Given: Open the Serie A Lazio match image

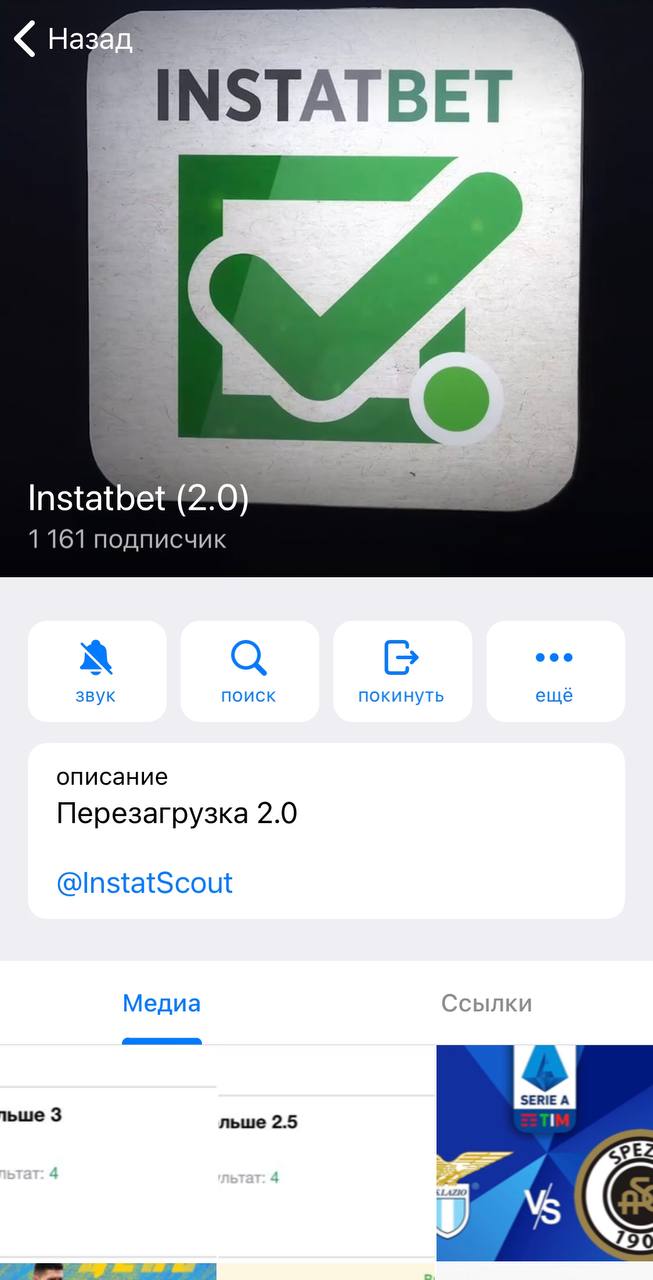Looking at the screenshot, I should click(x=544, y=1152).
